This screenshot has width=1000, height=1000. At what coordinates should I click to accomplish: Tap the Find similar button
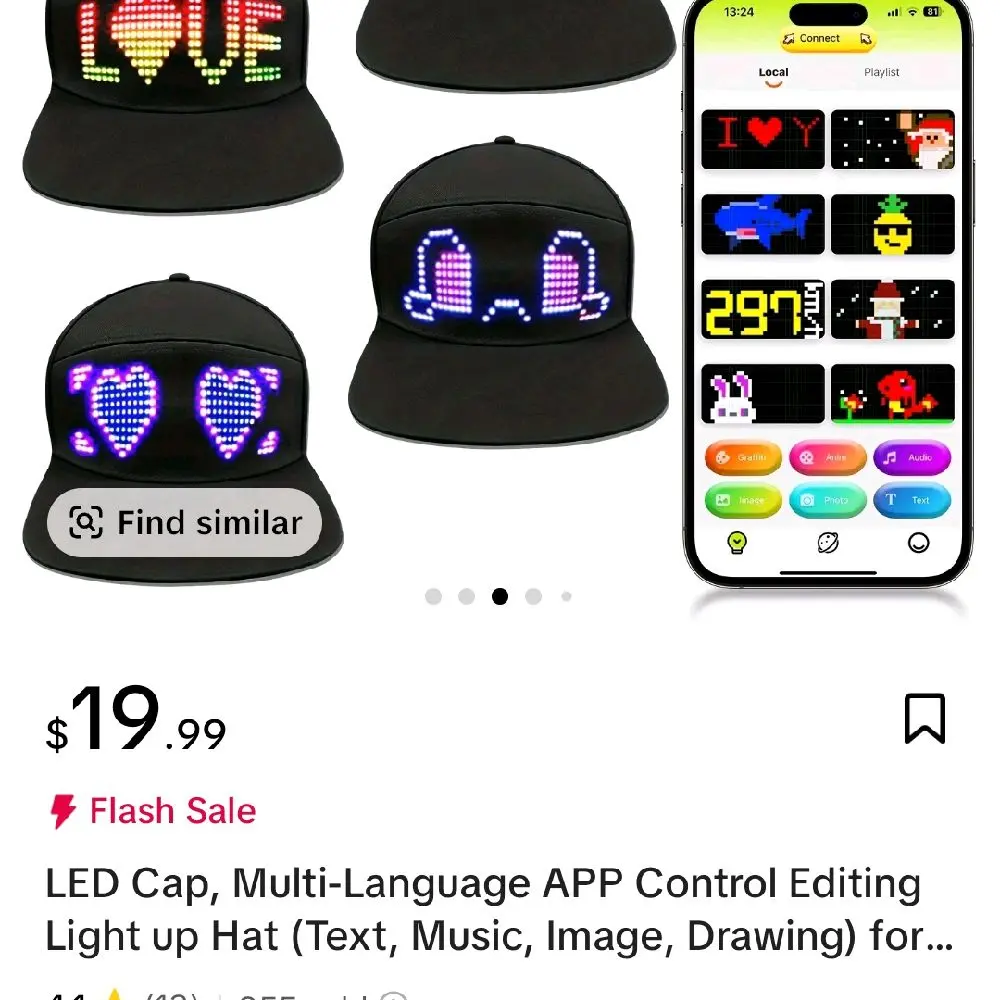click(x=185, y=523)
